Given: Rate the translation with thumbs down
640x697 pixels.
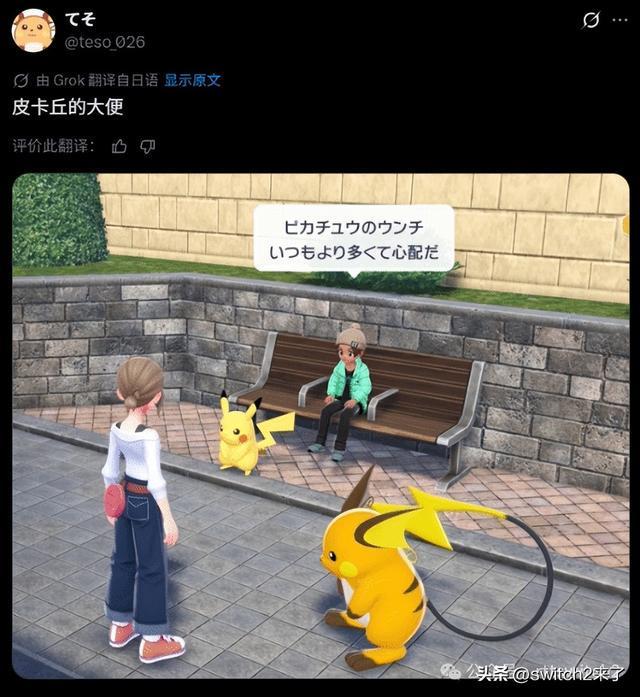Looking at the screenshot, I should pyautogui.click(x=147, y=146).
